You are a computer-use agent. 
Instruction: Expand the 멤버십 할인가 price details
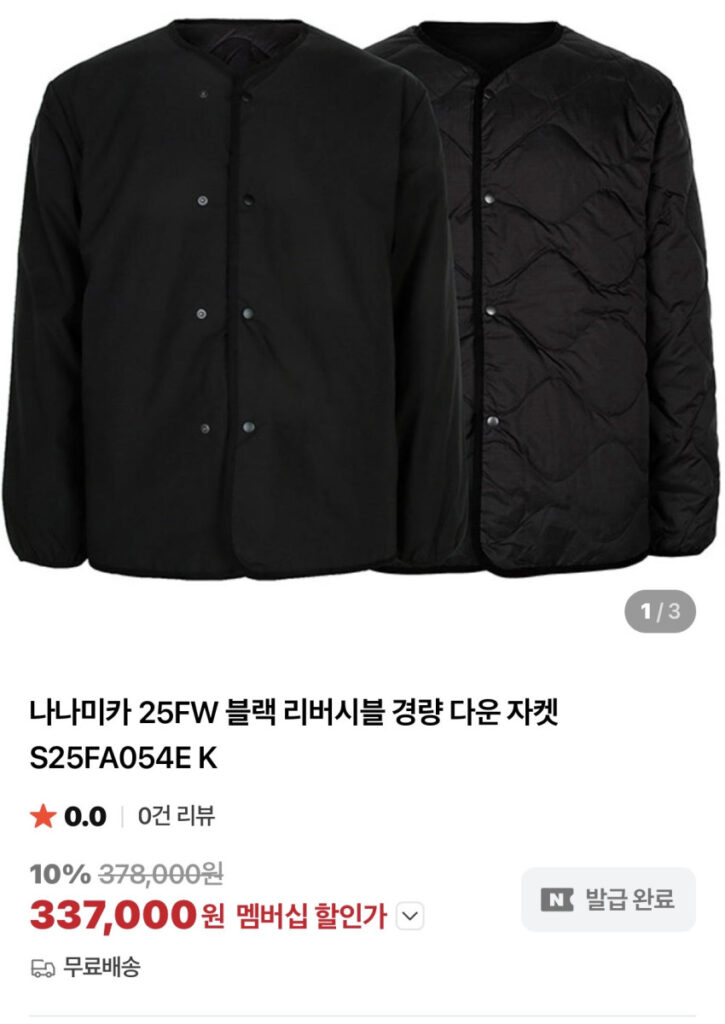[411, 914]
